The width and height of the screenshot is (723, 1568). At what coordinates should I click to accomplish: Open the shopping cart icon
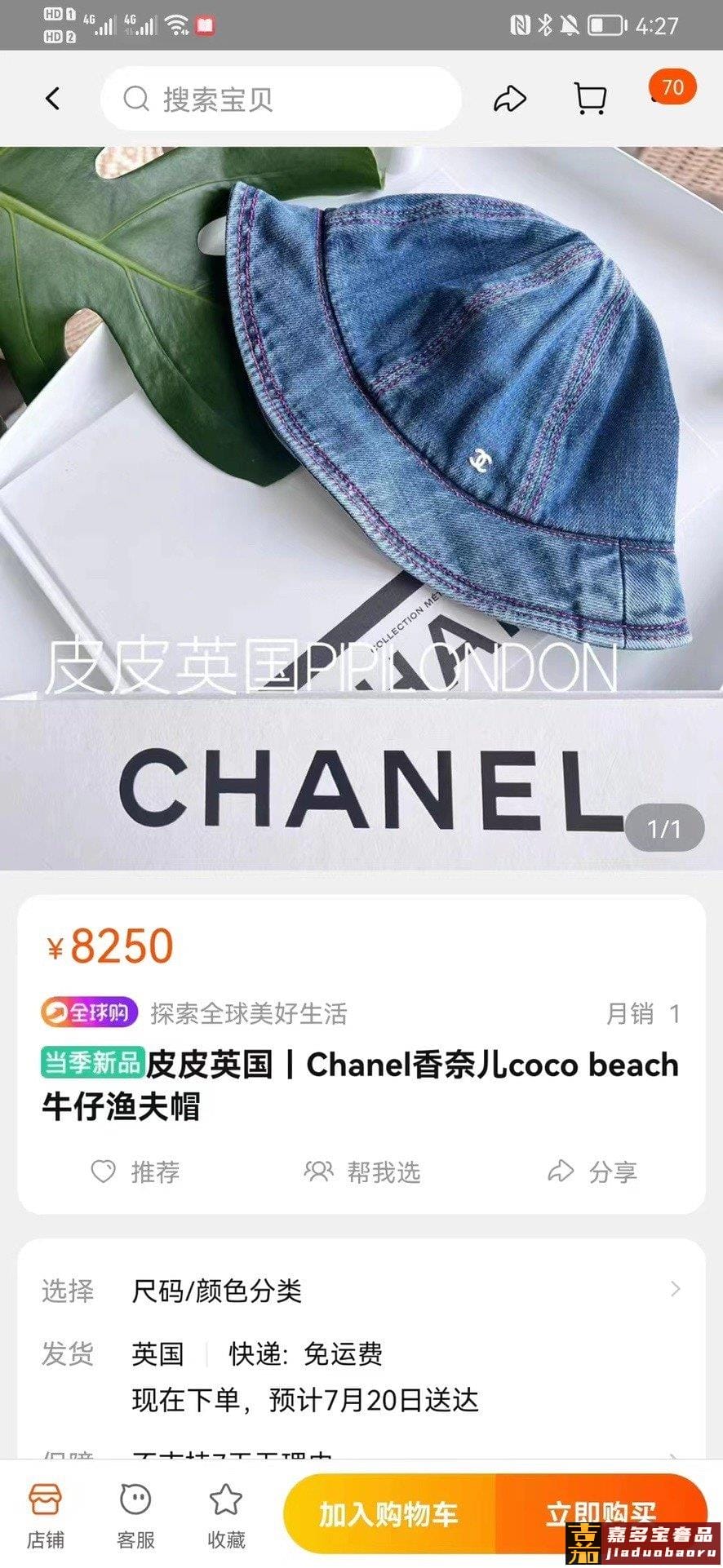(589, 100)
